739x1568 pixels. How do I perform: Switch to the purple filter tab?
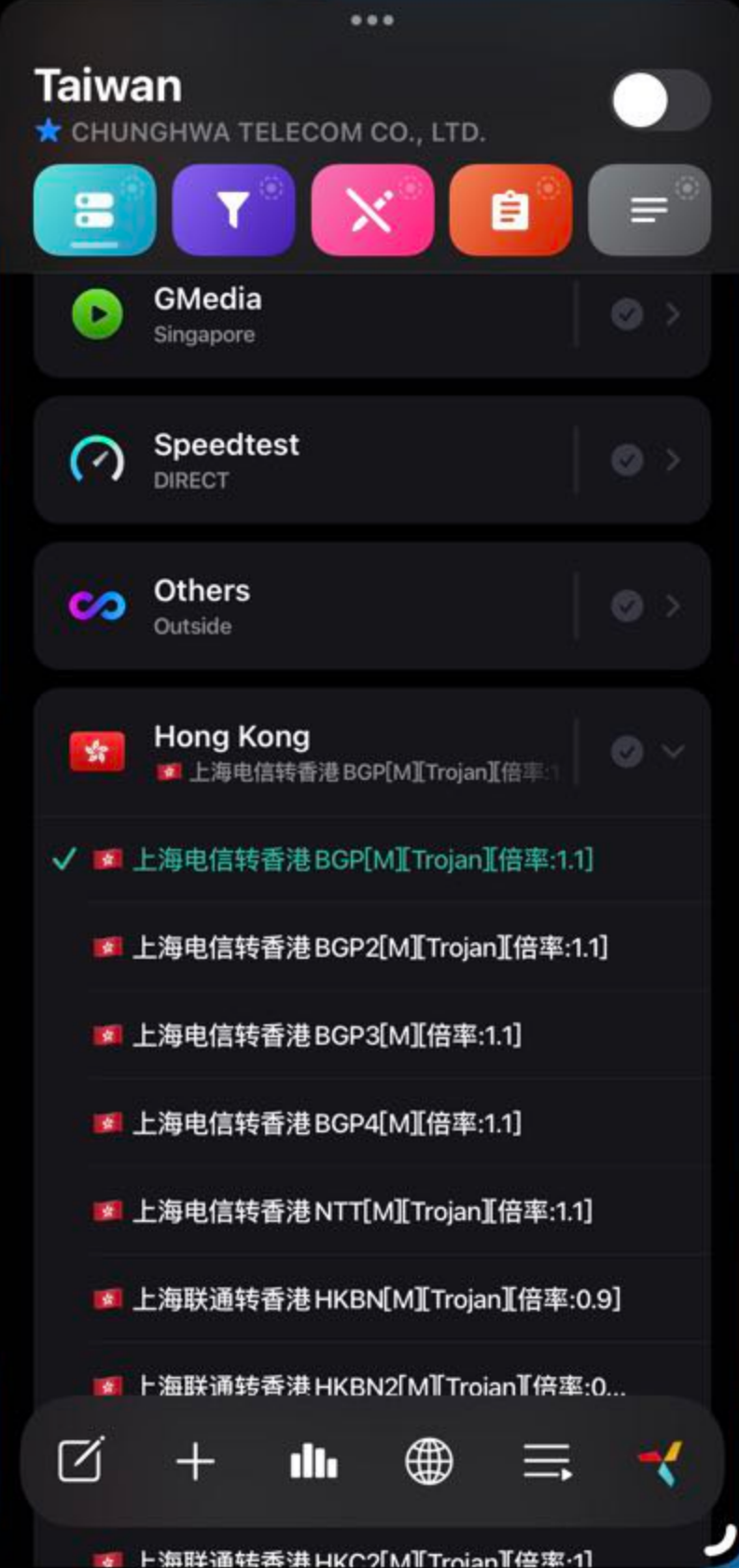(233, 210)
